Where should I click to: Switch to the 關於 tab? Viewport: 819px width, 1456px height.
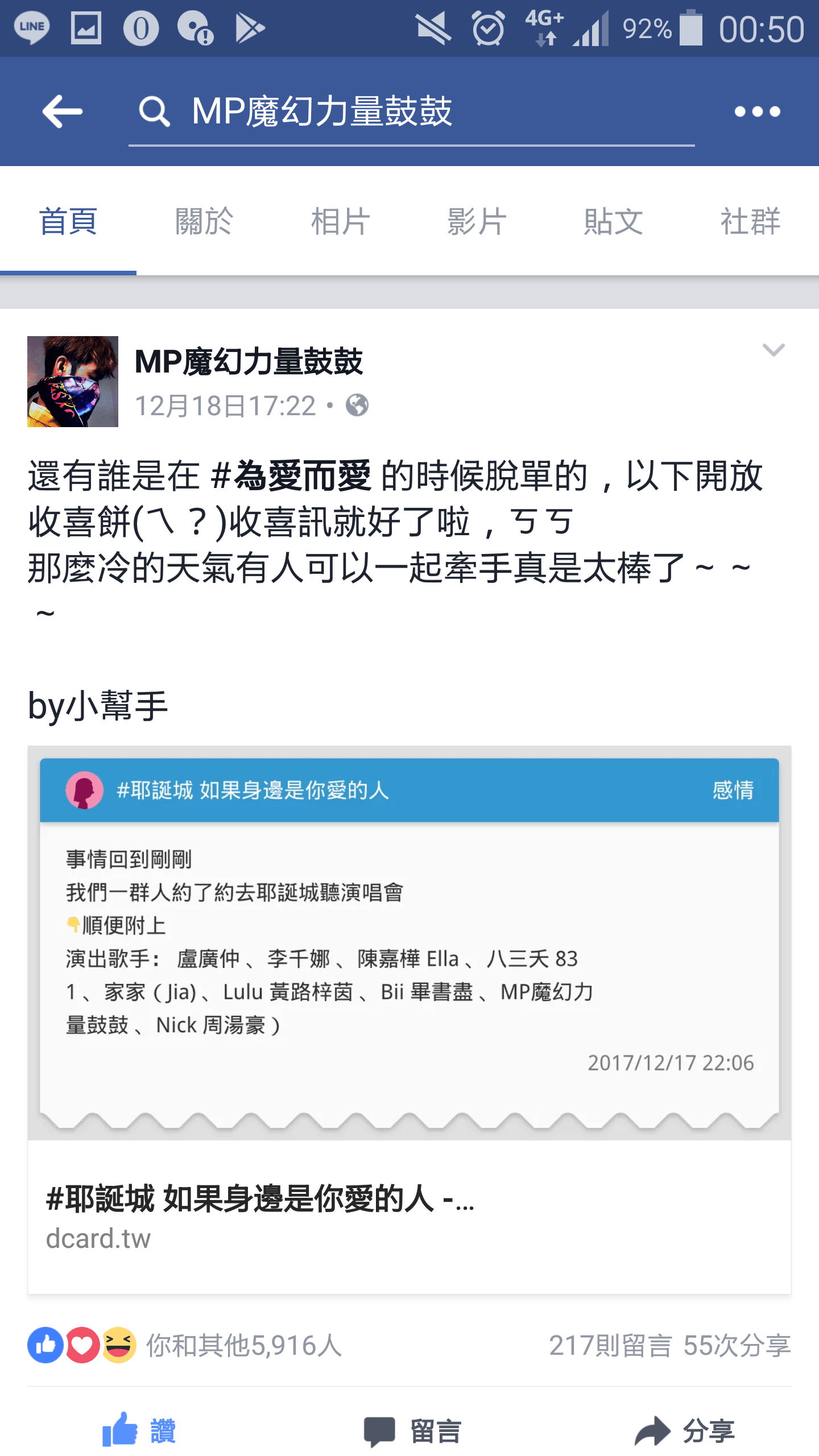click(x=204, y=221)
